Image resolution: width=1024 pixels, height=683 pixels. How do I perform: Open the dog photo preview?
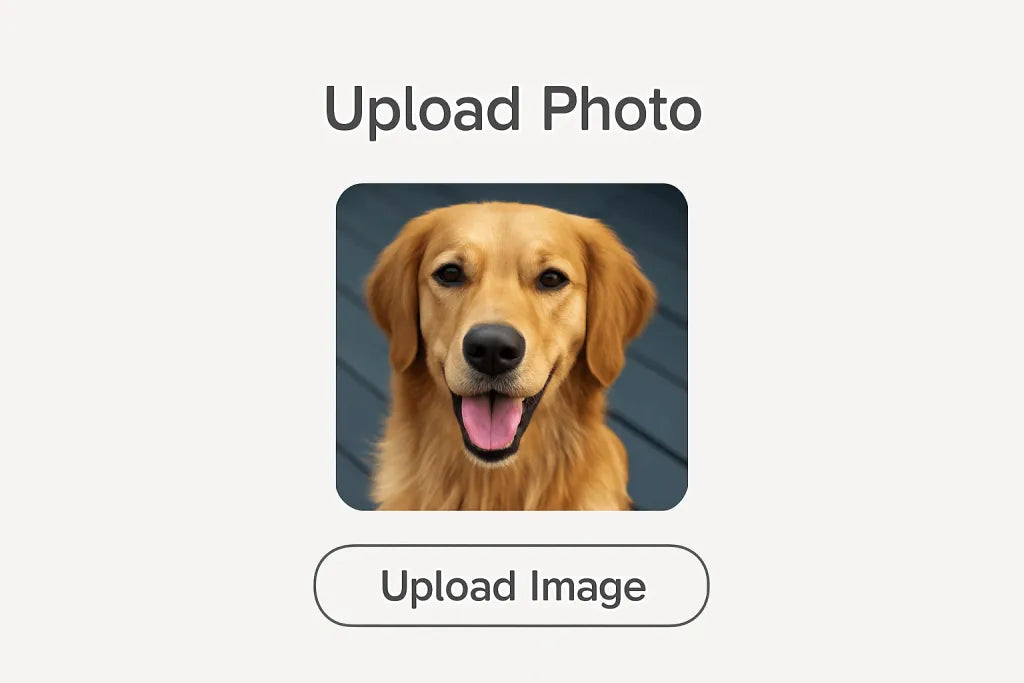[511, 346]
